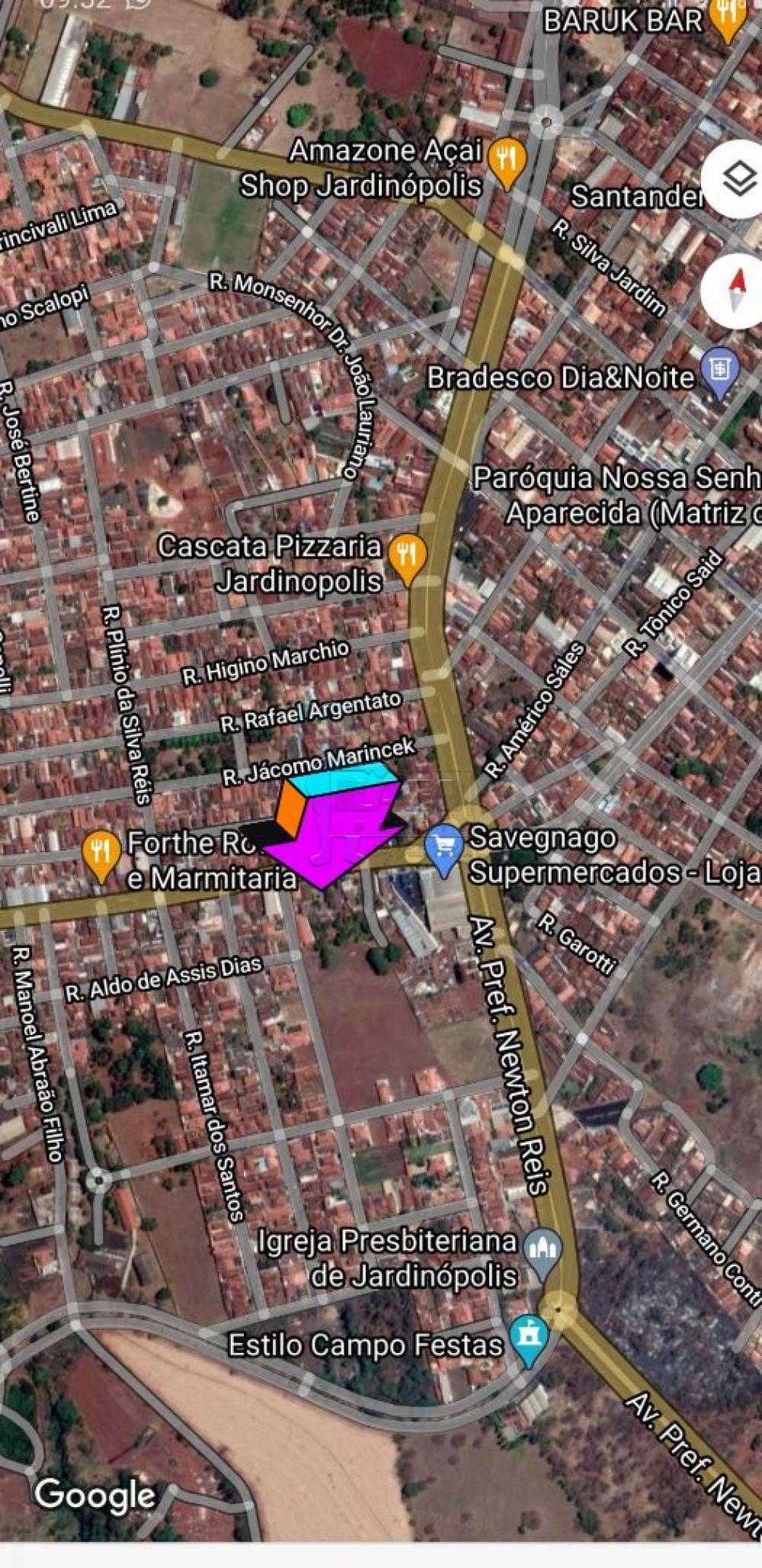This screenshot has height=1568, width=762.
Task: Tap the compass to reorient map
Action: pyautogui.click(x=735, y=290)
